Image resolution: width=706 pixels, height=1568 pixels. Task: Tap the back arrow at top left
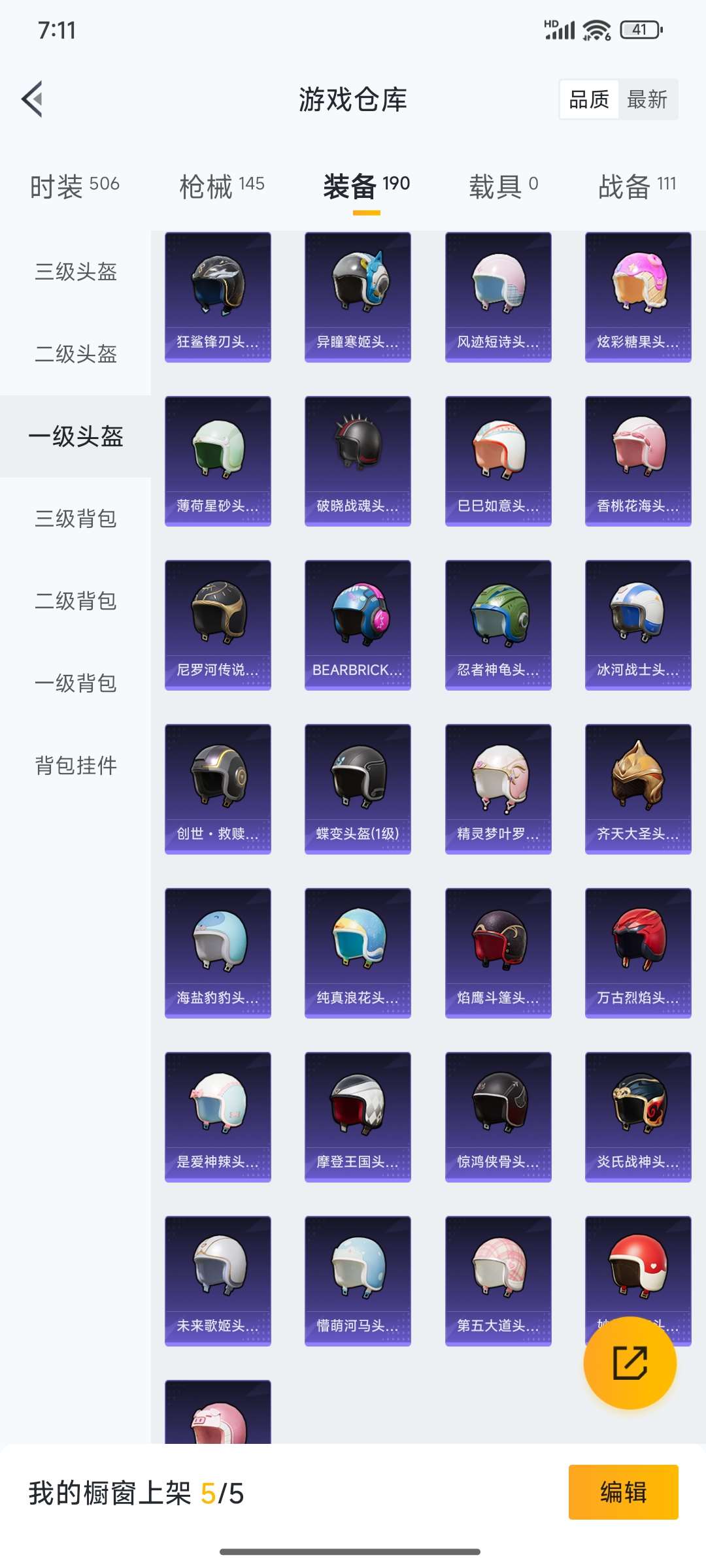[x=34, y=98]
